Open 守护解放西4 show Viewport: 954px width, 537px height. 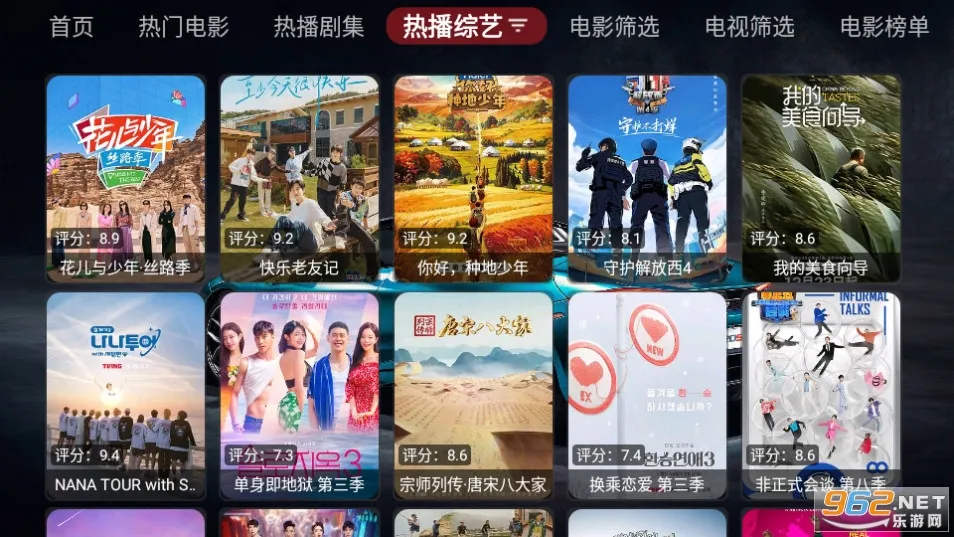pyautogui.click(x=647, y=178)
